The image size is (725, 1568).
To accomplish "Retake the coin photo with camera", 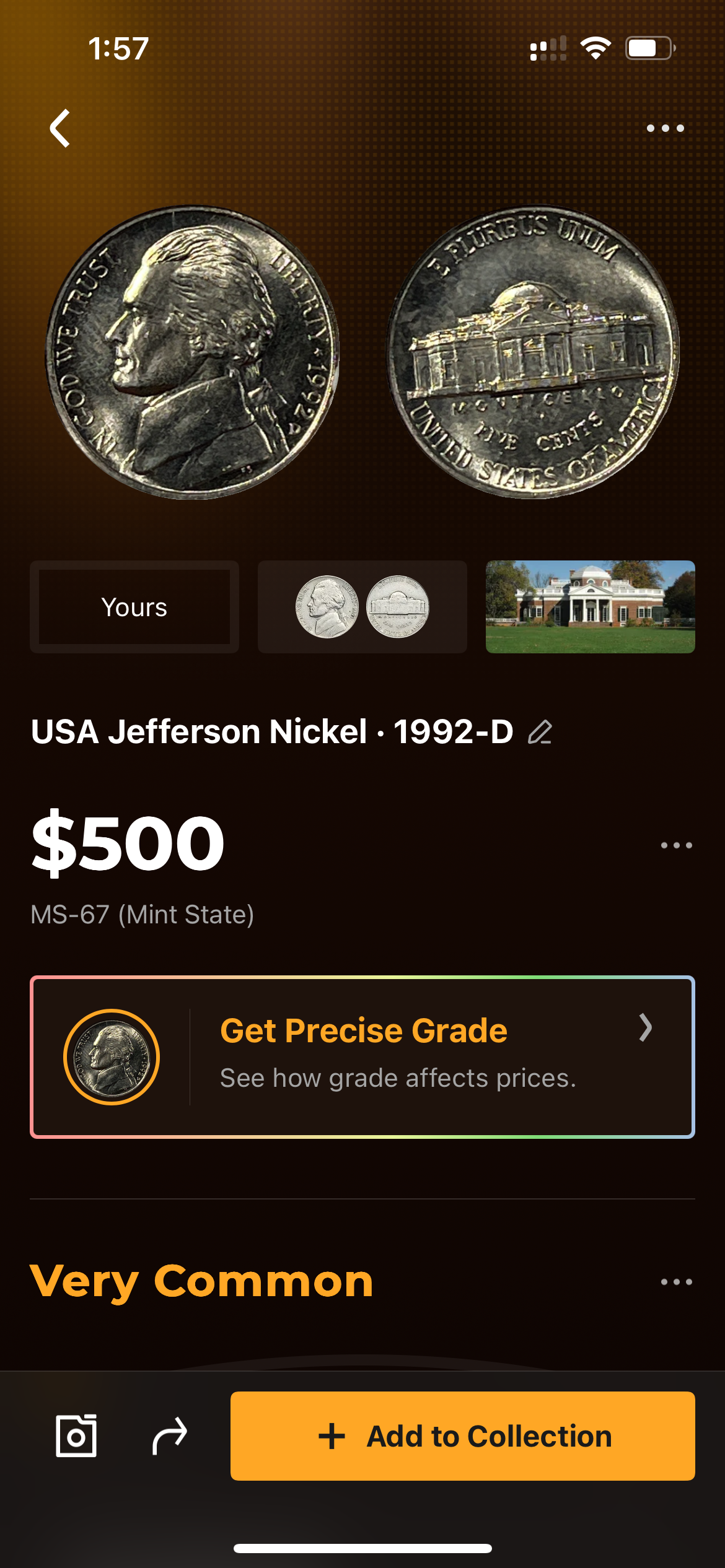I will point(76,1435).
